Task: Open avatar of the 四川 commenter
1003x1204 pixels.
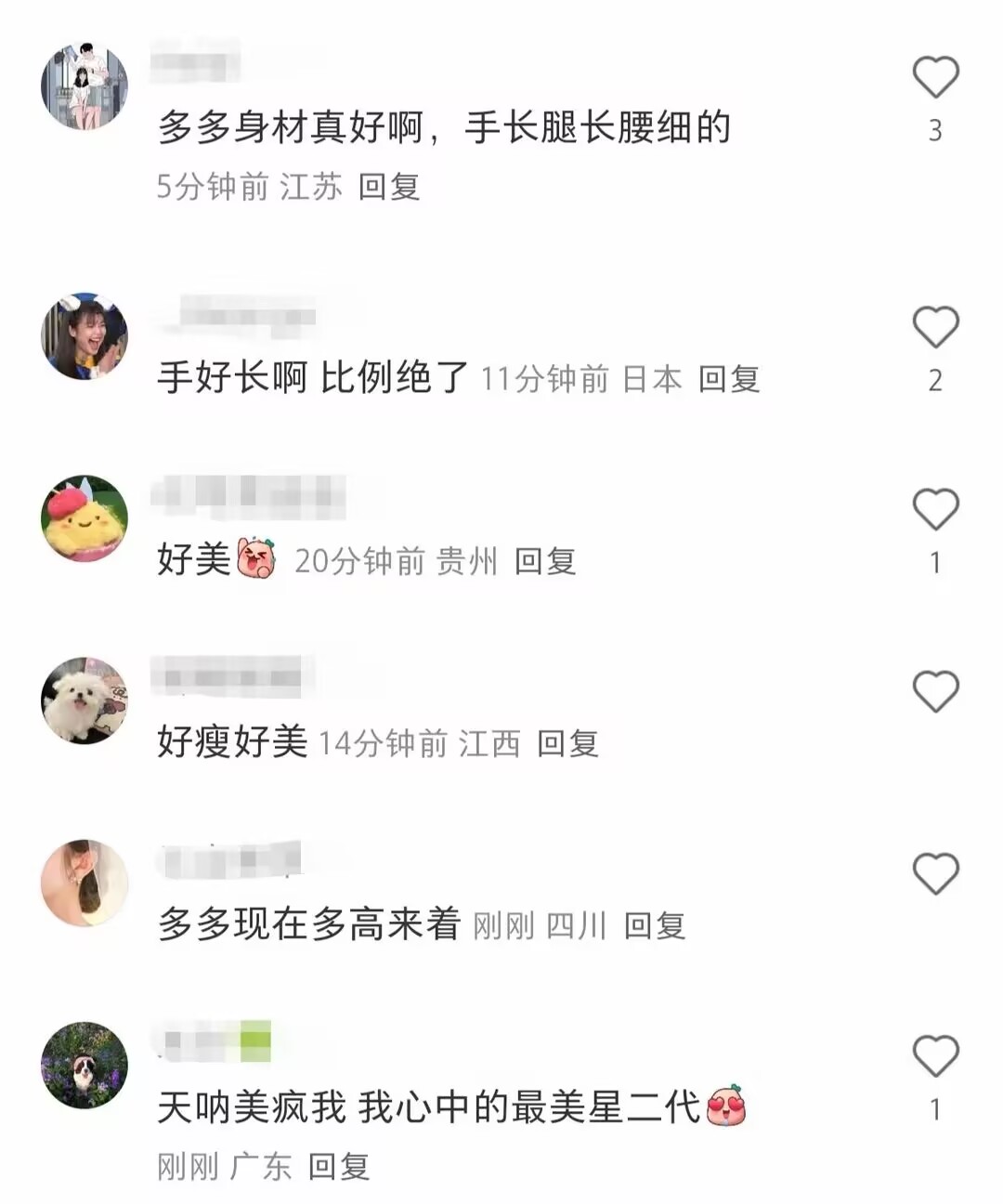Action: point(85,883)
